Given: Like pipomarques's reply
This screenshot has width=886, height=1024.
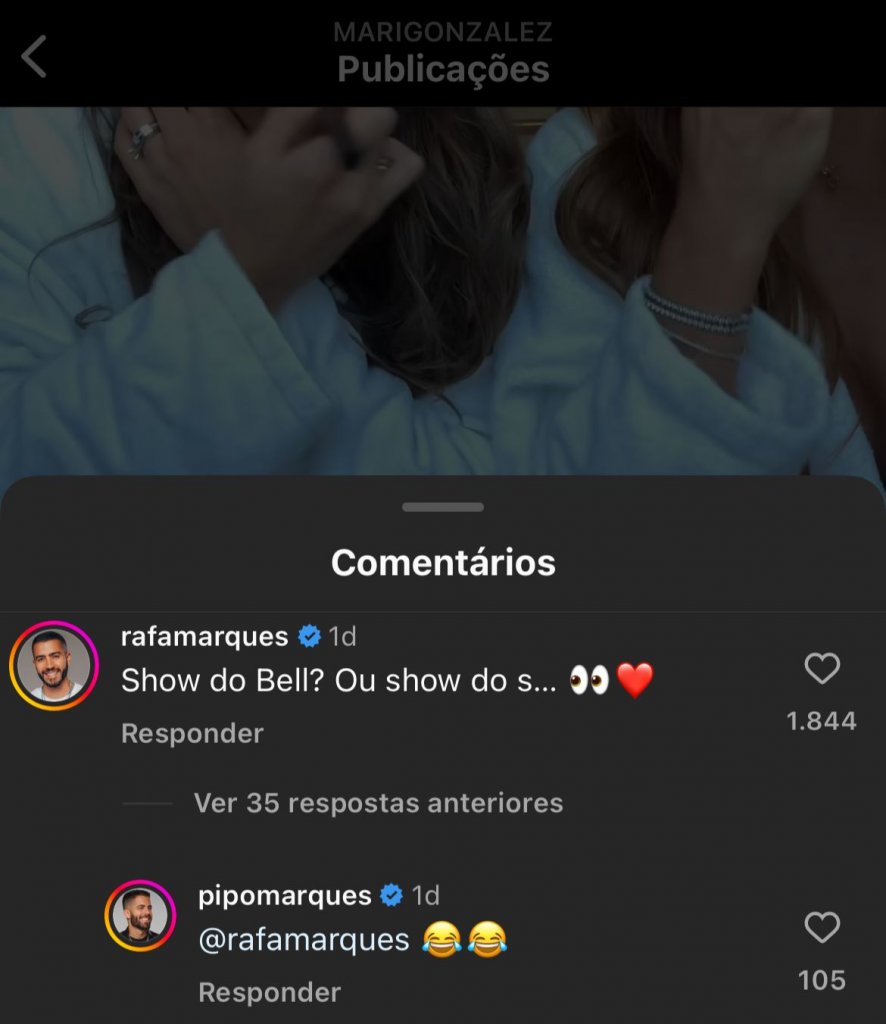Looking at the screenshot, I should click(x=821, y=928).
